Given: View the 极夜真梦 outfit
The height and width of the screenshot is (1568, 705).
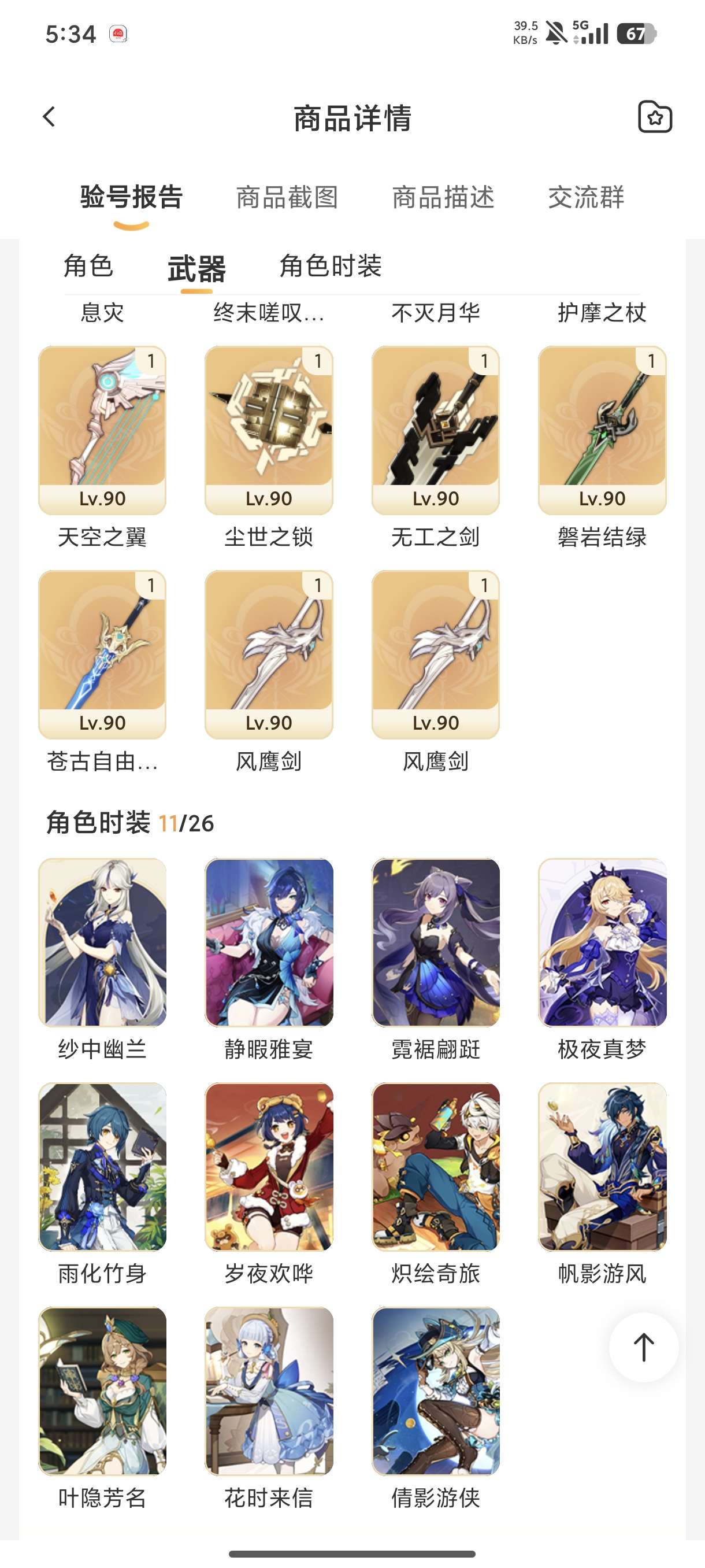Looking at the screenshot, I should 602,942.
